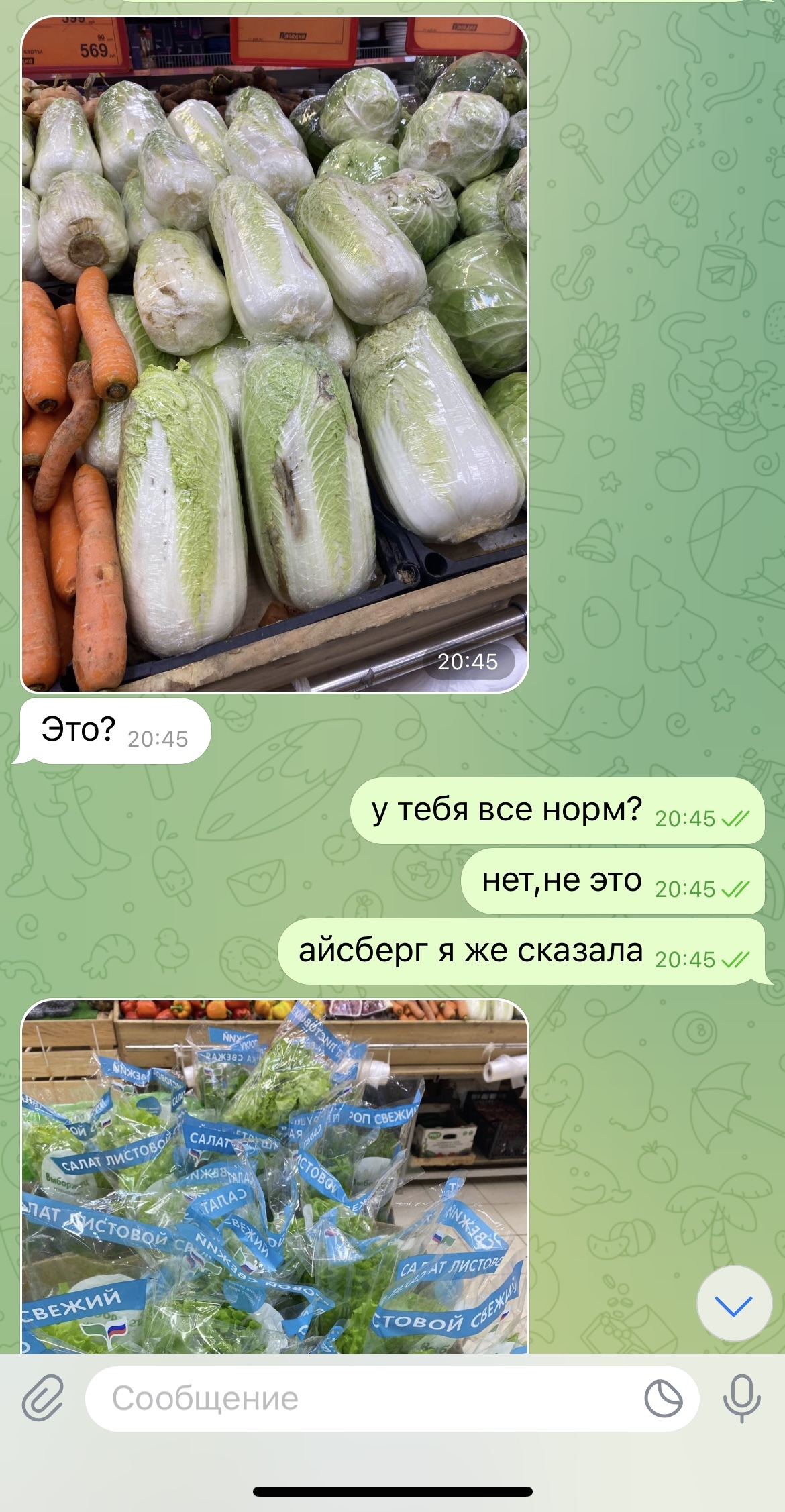Screen dimensions: 785x1512
Task: Open the leaf salad packages photo
Action: 275,1175
